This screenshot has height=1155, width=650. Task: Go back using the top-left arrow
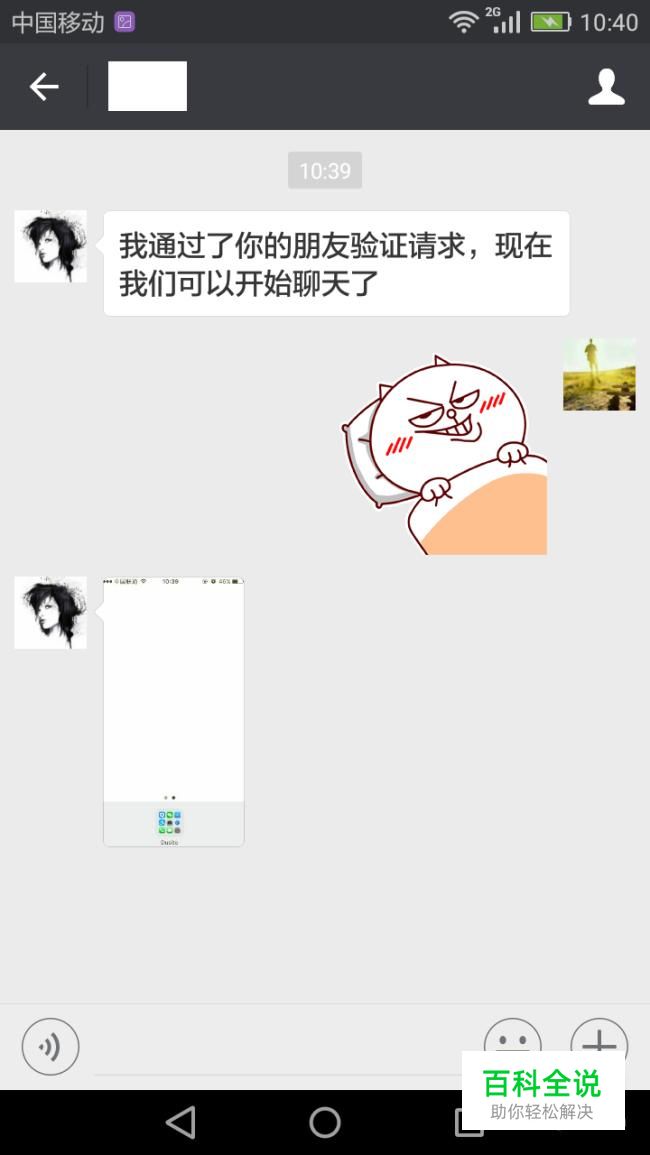point(44,87)
